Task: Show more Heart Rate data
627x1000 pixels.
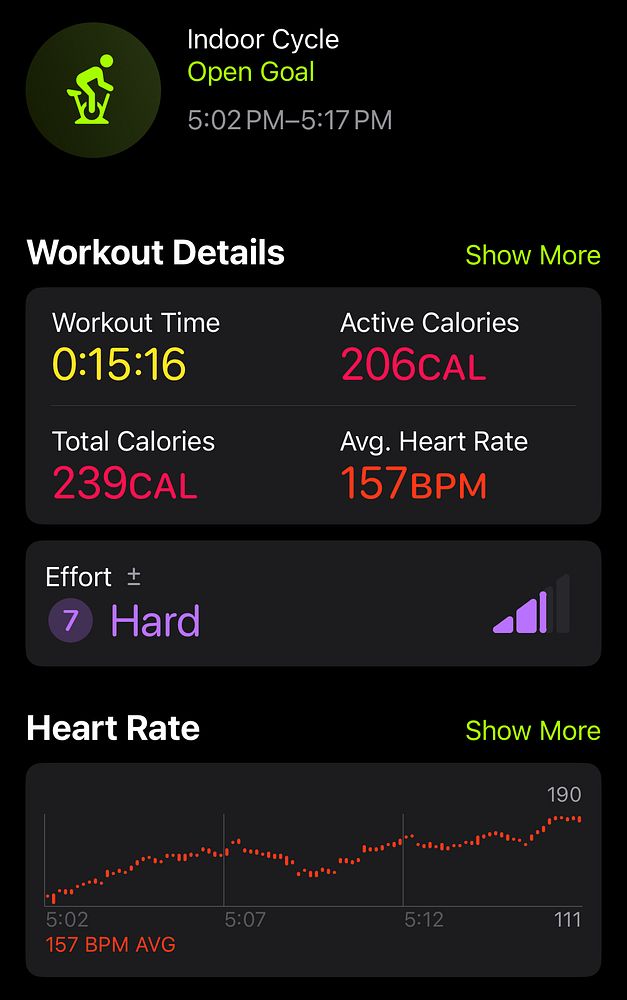Action: pyautogui.click(x=532, y=730)
